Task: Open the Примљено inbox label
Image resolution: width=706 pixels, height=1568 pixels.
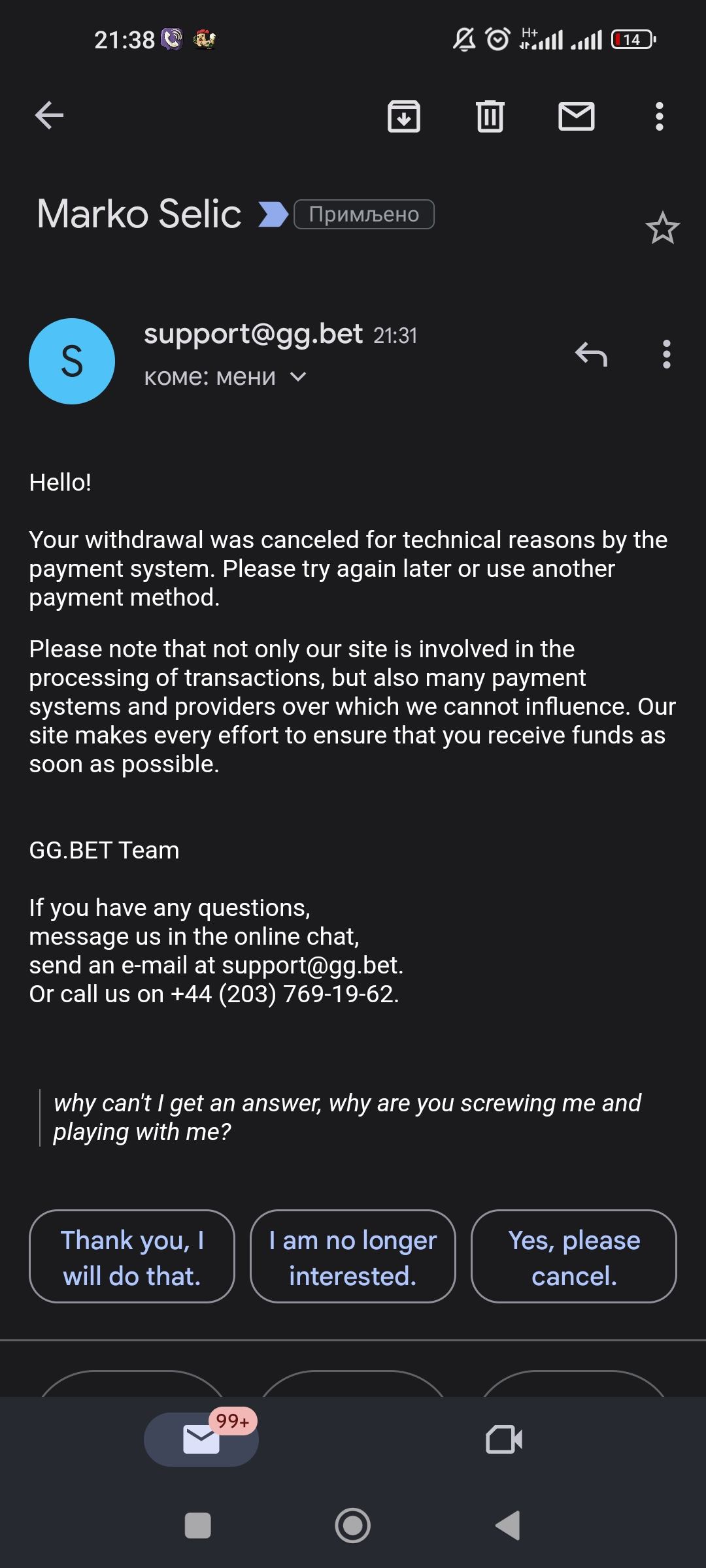Action: click(364, 214)
